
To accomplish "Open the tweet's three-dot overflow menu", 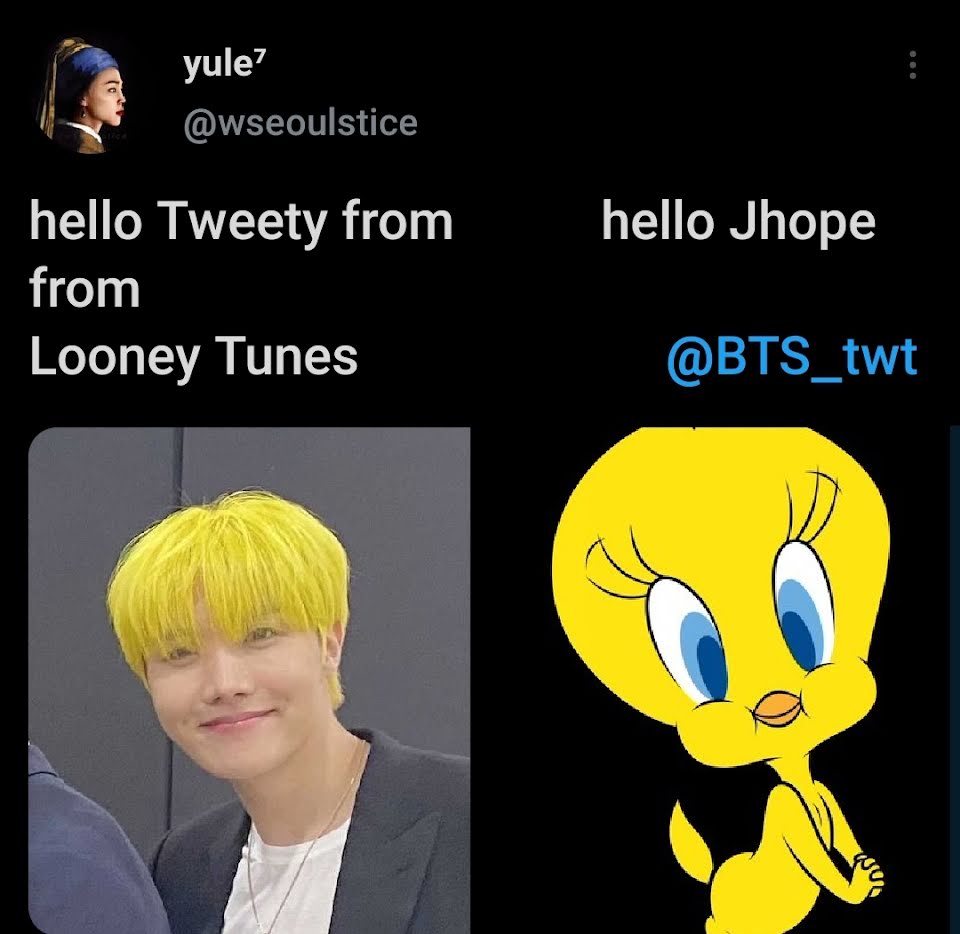I will pyautogui.click(x=912, y=65).
